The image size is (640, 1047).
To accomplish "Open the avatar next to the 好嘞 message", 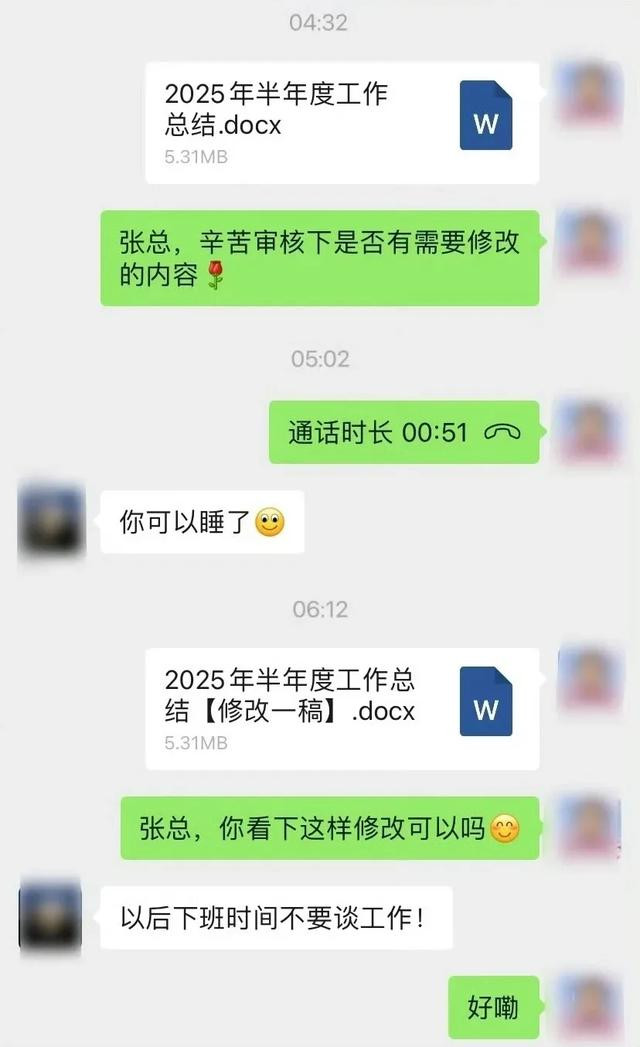I will click(x=591, y=1007).
